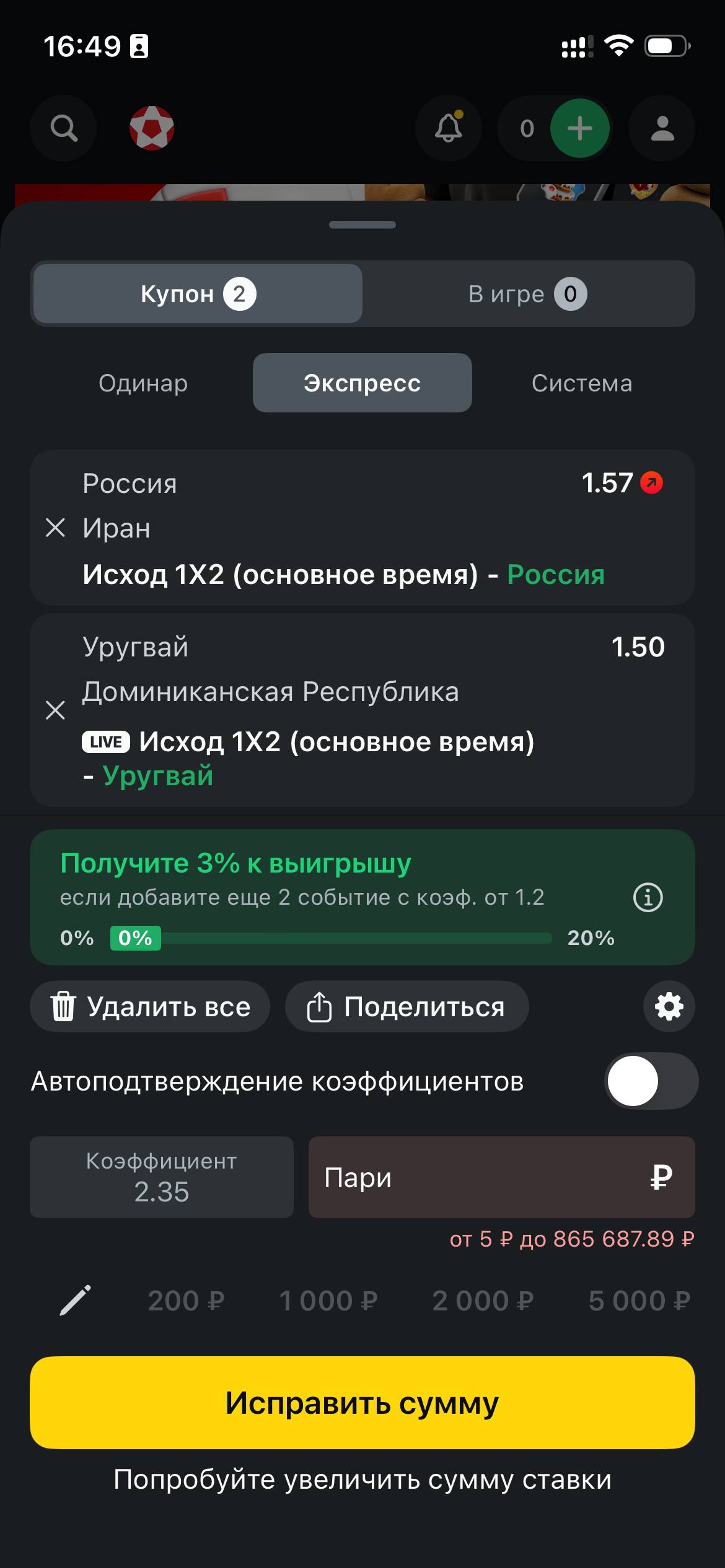Switch to the В игре tab
This screenshot has width=725, height=1568.
pyautogui.click(x=528, y=294)
